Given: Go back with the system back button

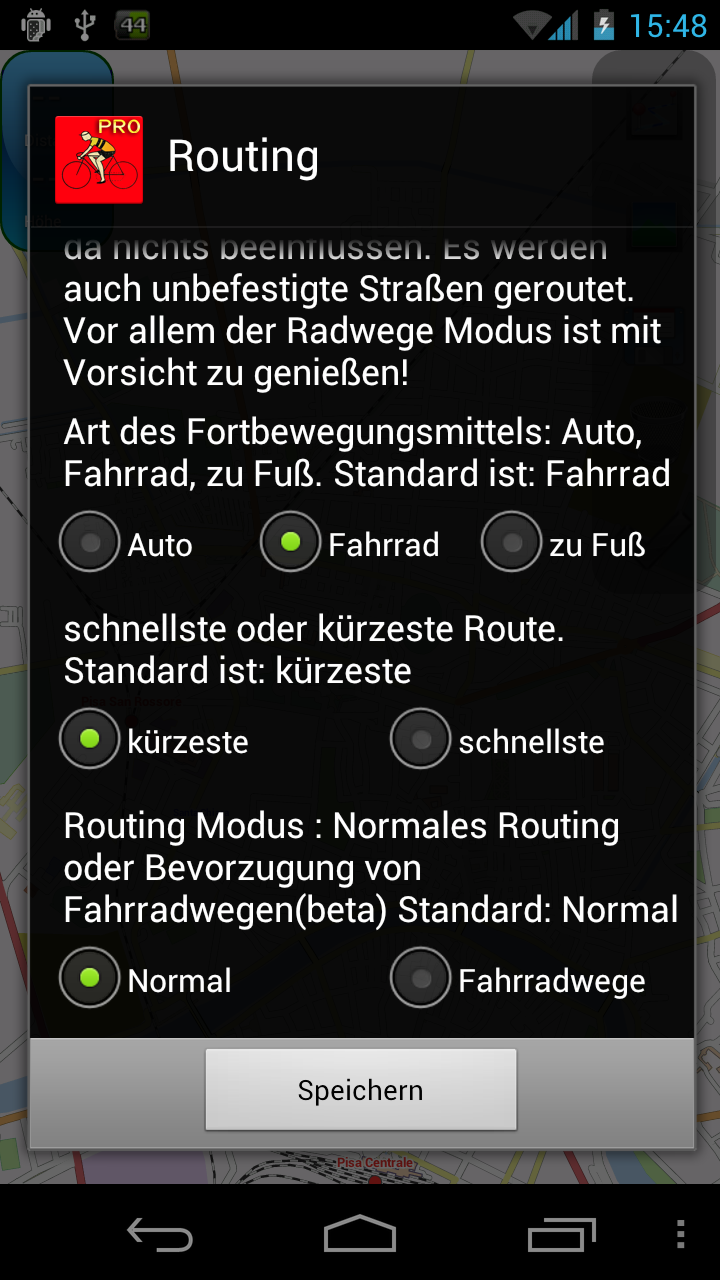Looking at the screenshot, I should 160,1235.
